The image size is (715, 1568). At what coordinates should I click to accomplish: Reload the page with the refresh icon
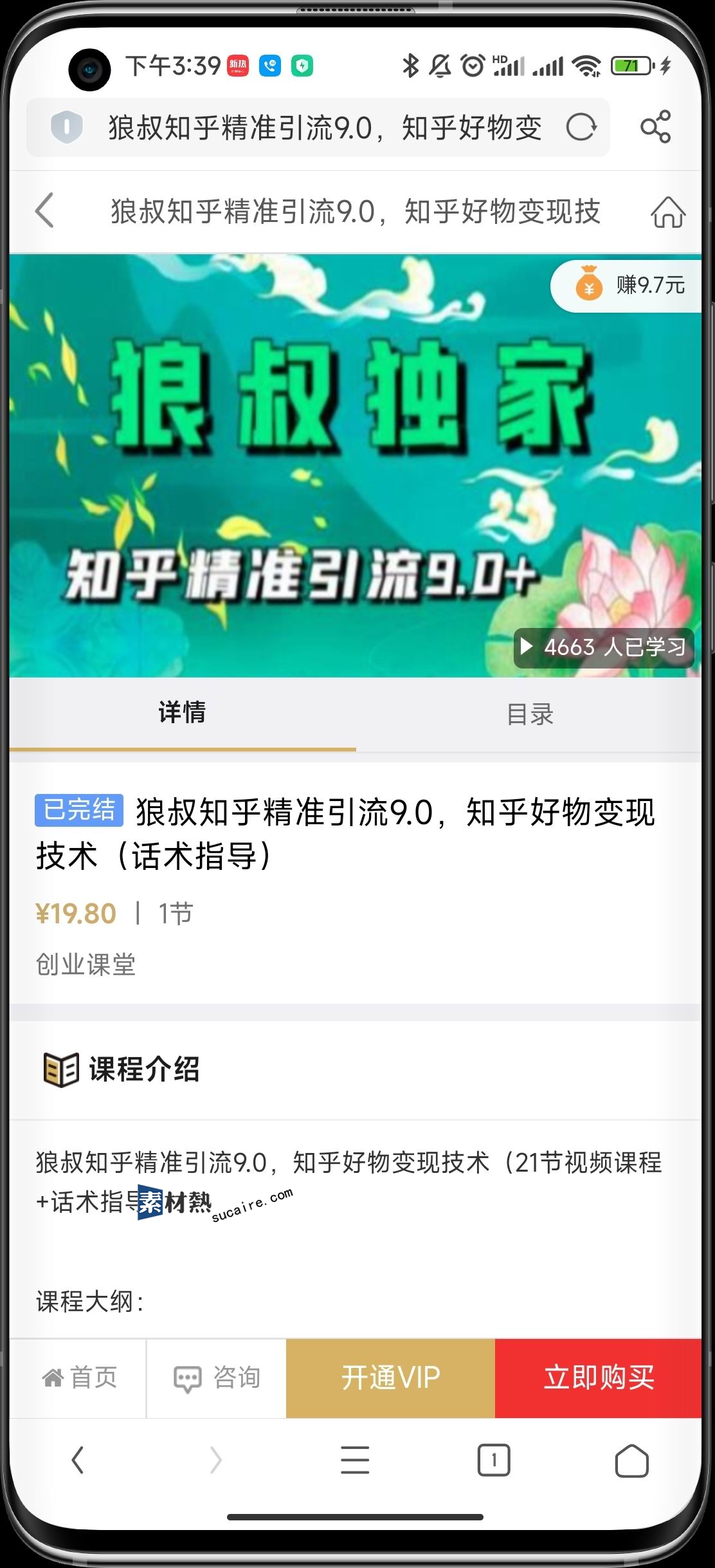coord(581,127)
